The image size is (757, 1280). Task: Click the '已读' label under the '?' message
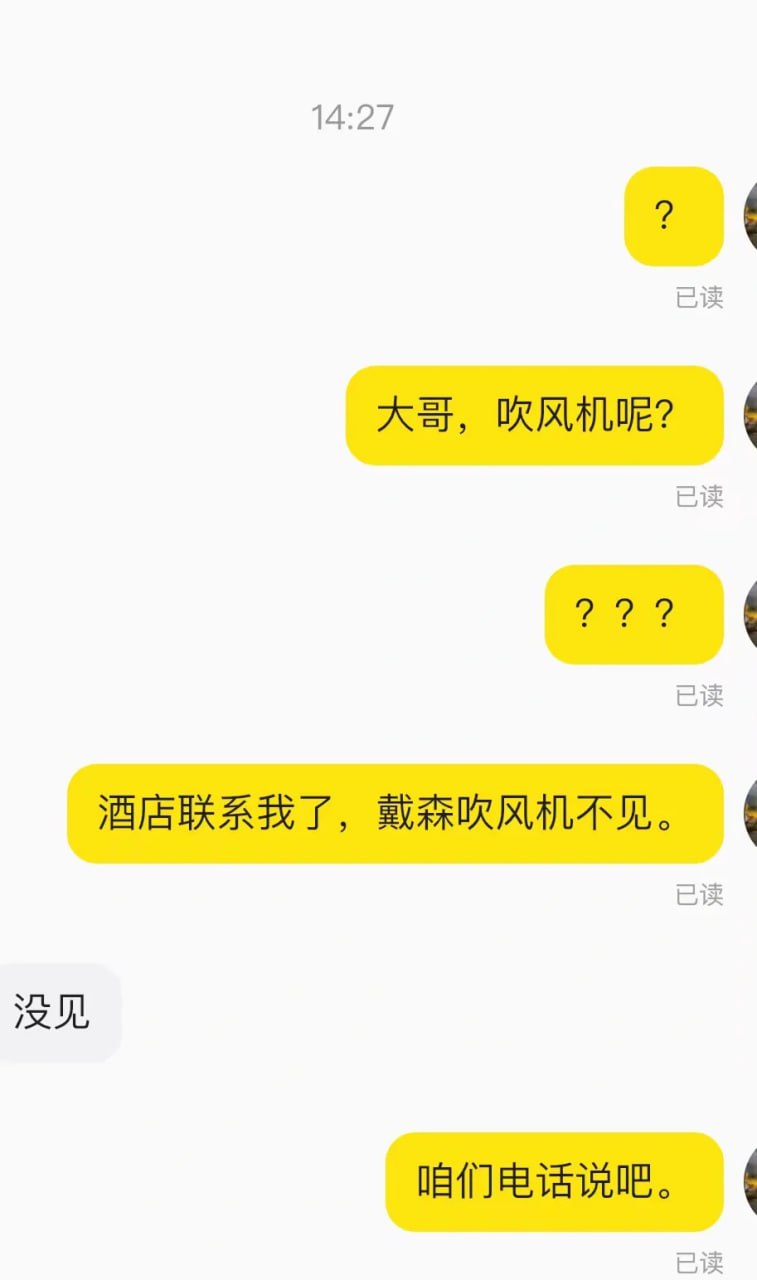(x=697, y=297)
